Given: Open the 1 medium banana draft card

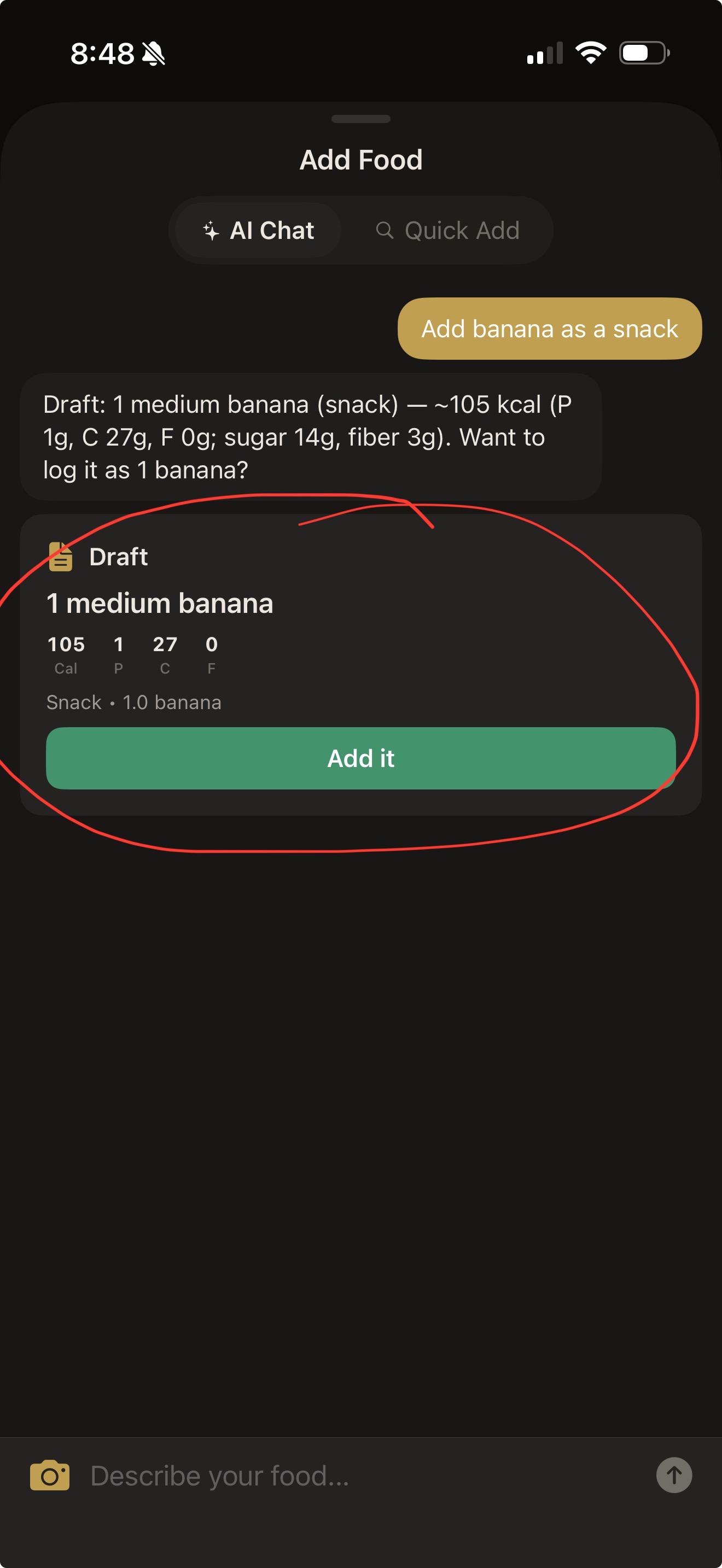Looking at the screenshot, I should tap(160, 604).
